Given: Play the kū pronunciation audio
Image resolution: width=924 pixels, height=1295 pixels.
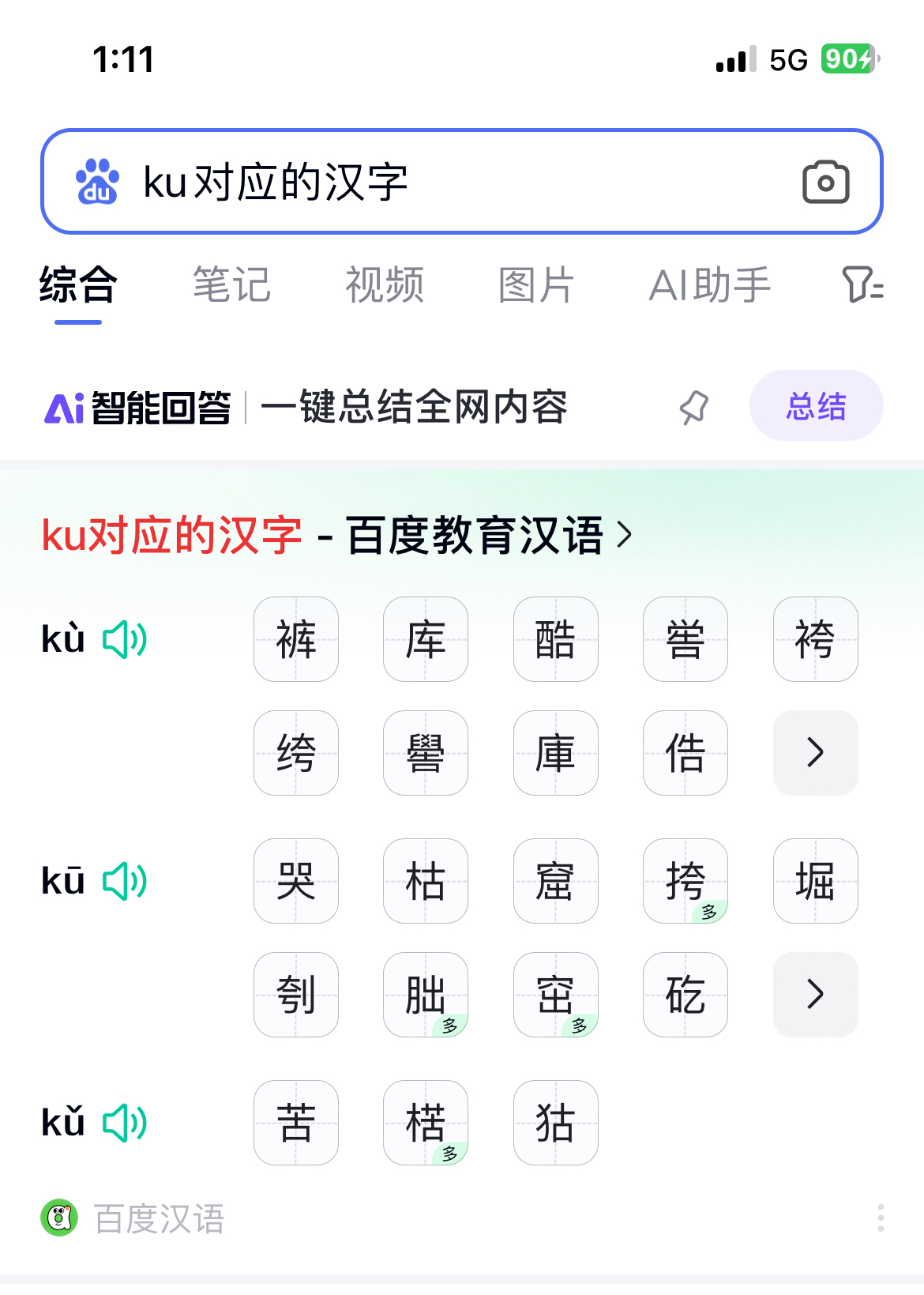Looking at the screenshot, I should [x=125, y=881].
